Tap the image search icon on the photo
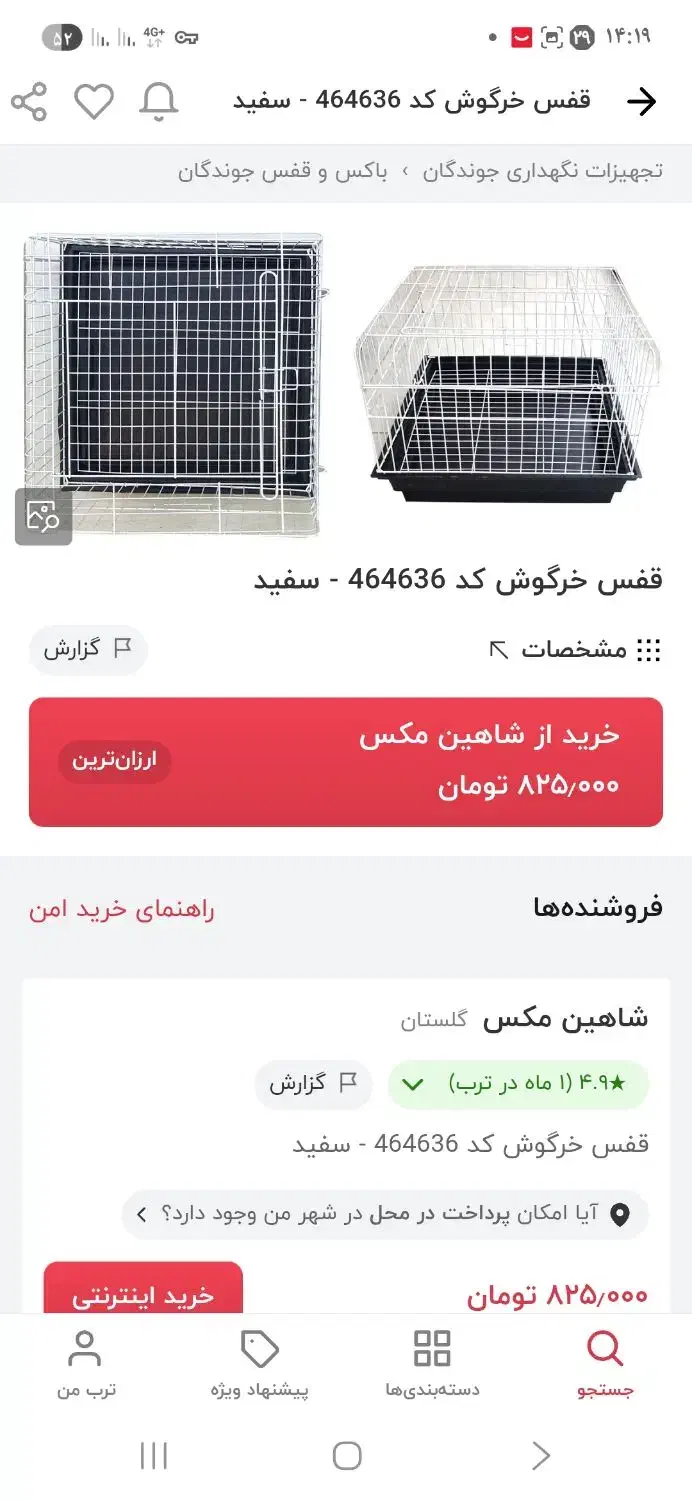The width and height of the screenshot is (692, 1500). (x=43, y=516)
